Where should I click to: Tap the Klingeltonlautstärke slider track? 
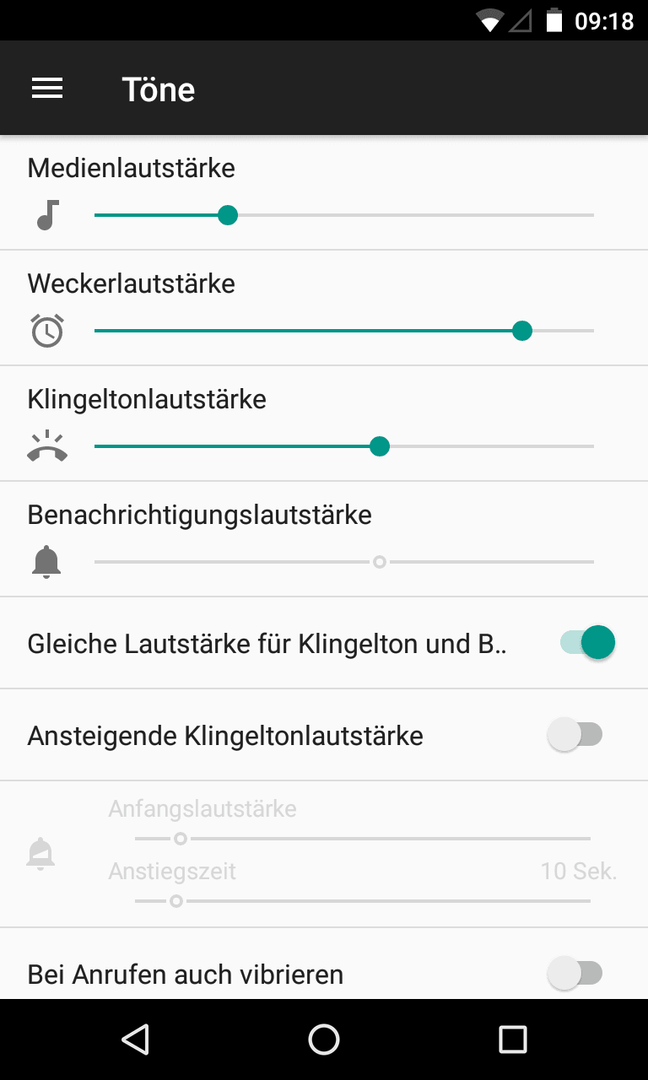coord(344,447)
